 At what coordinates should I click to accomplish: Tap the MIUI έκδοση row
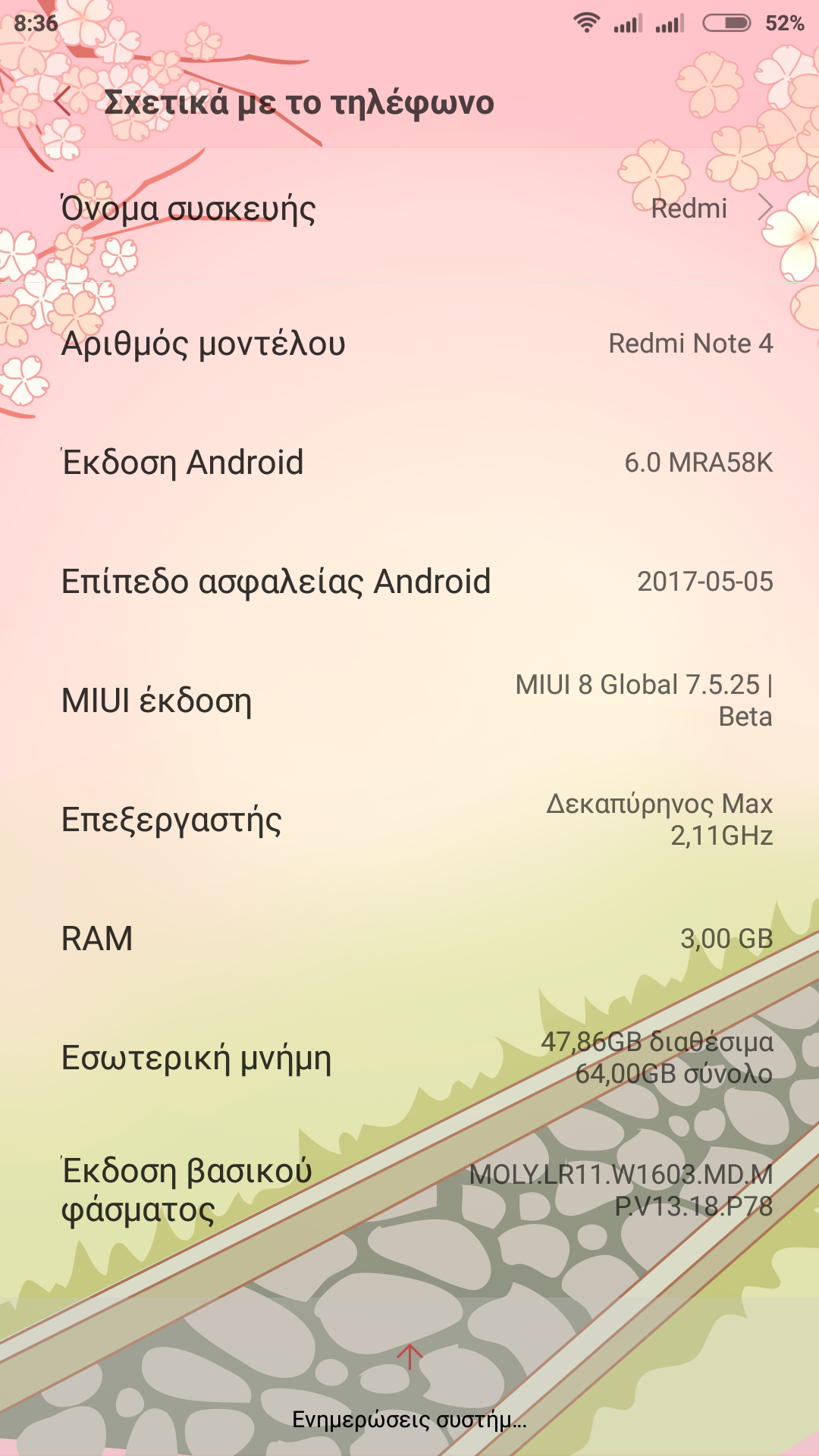point(409,701)
